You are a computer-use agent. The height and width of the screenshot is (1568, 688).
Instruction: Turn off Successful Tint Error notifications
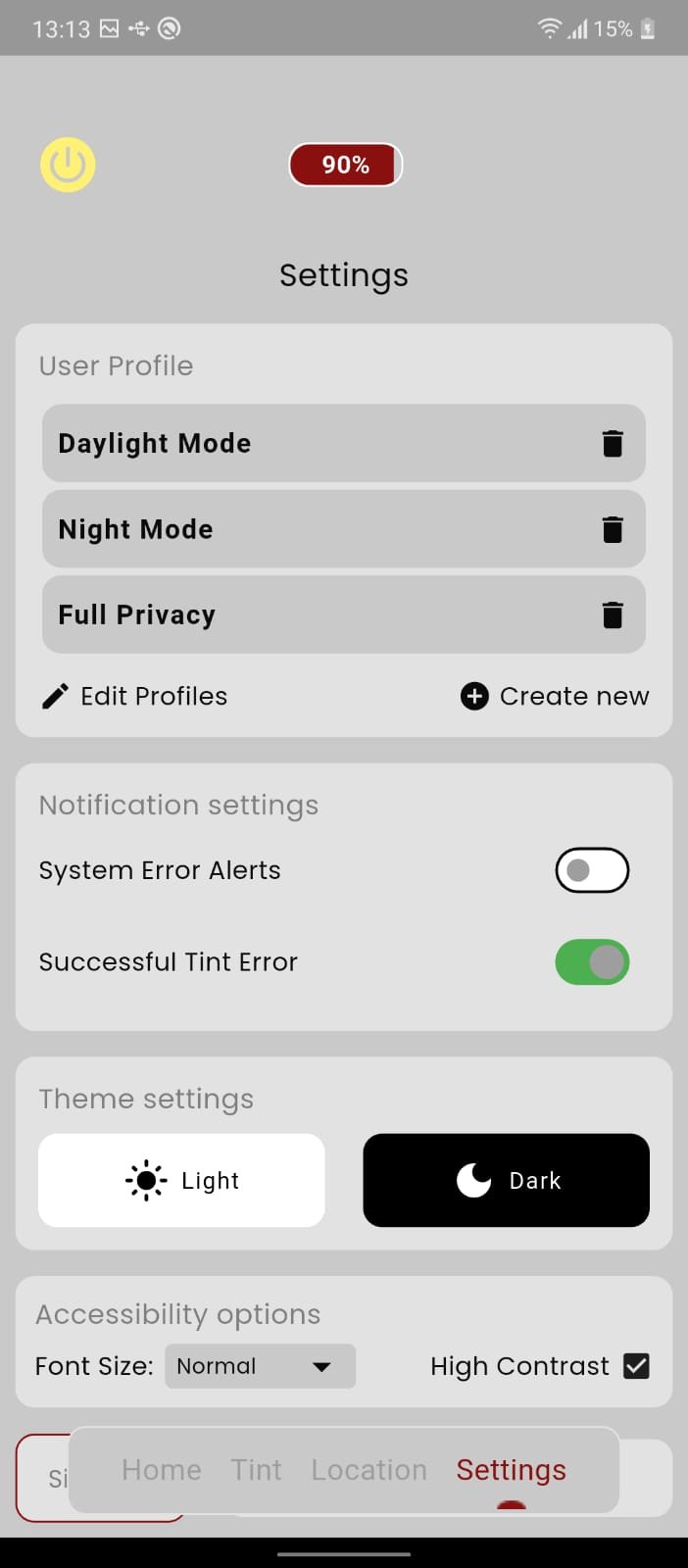(x=592, y=962)
